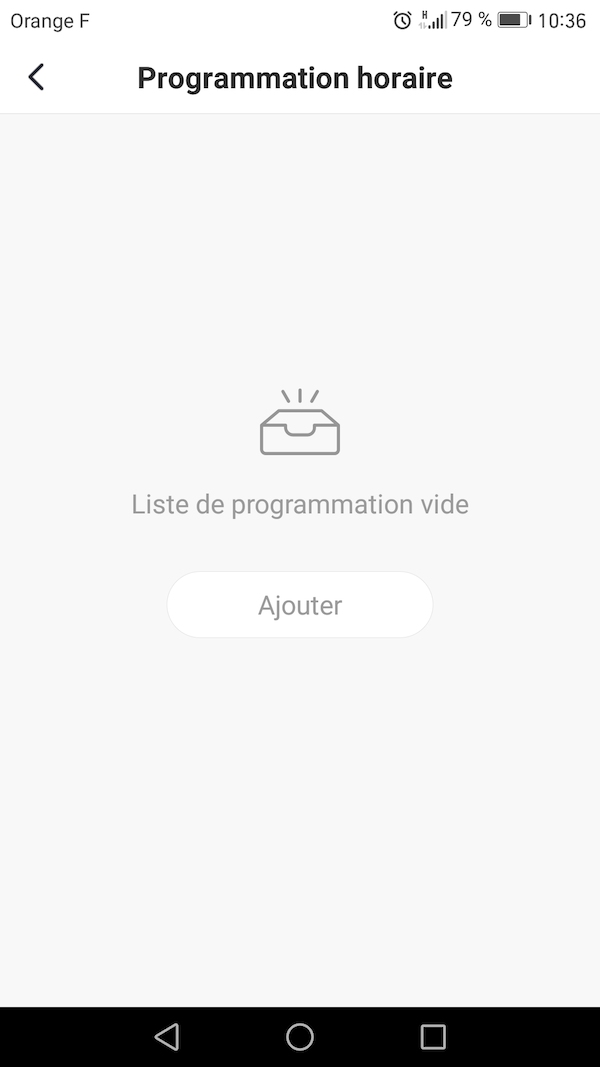Go back from Programmation horaire
Screen dimensions: 600x1067
36,77
